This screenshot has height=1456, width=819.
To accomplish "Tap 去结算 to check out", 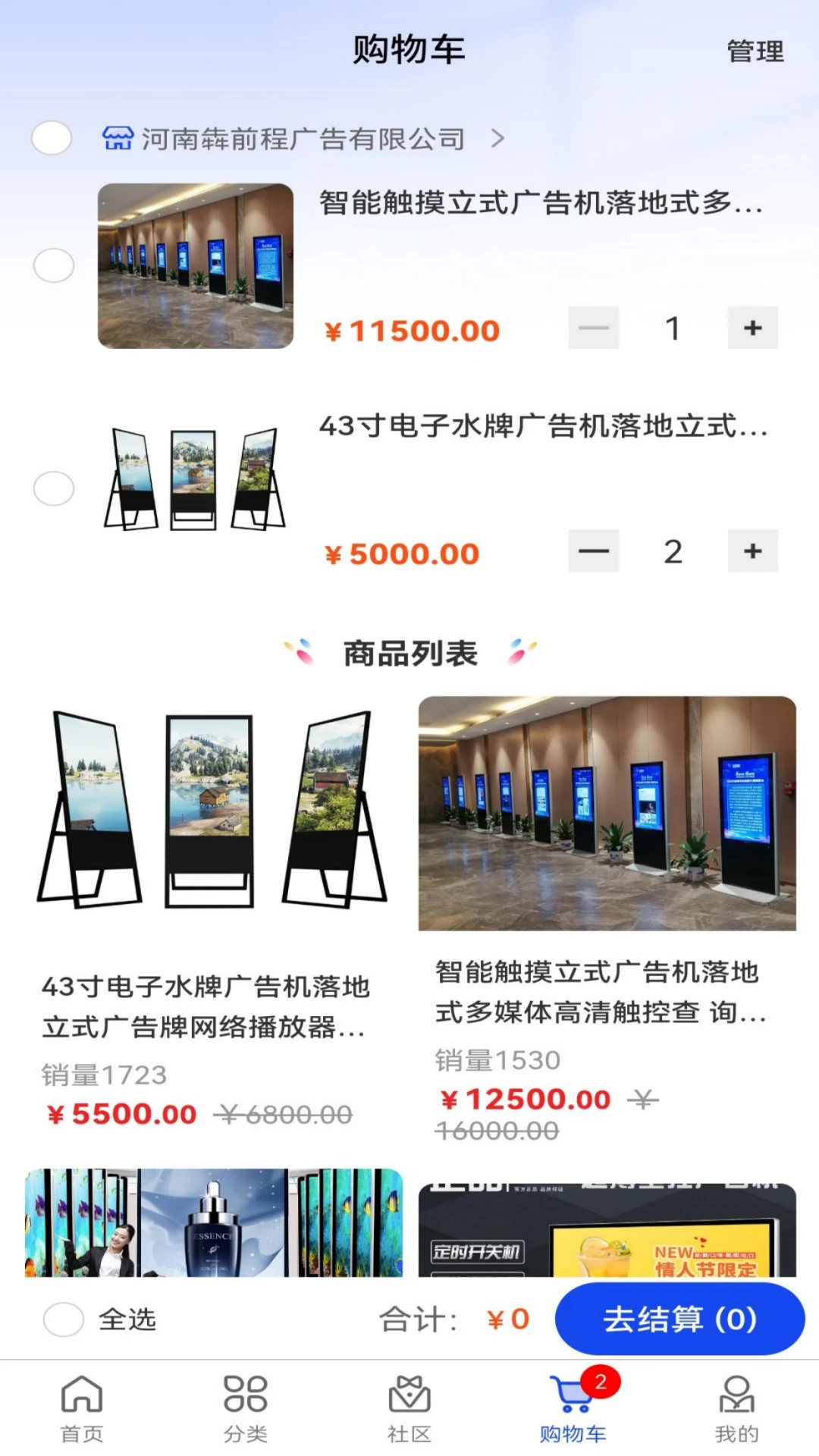I will coord(679,1319).
